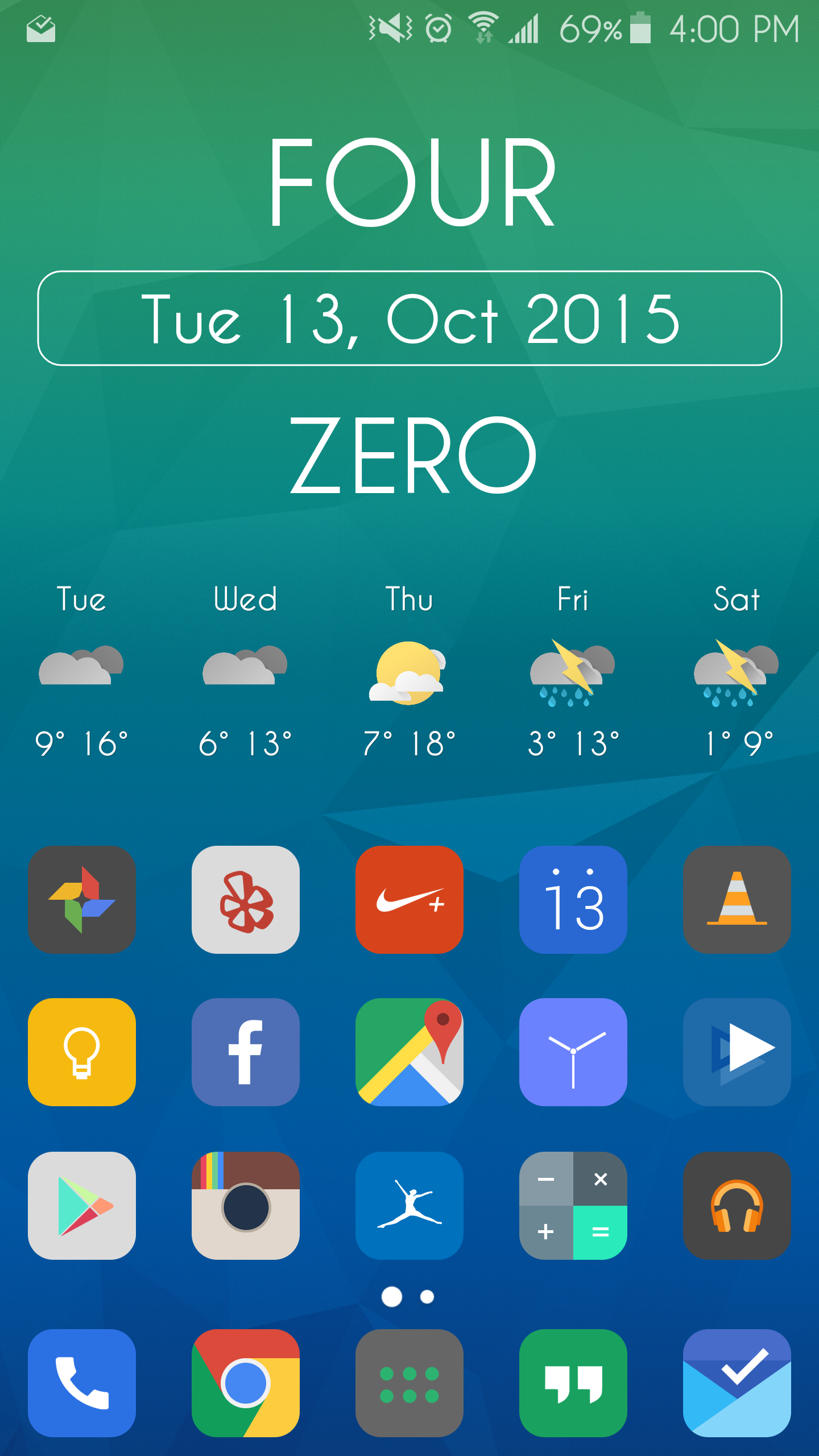Open the clock app
This screenshot has height=1456, width=819.
[x=573, y=1052]
